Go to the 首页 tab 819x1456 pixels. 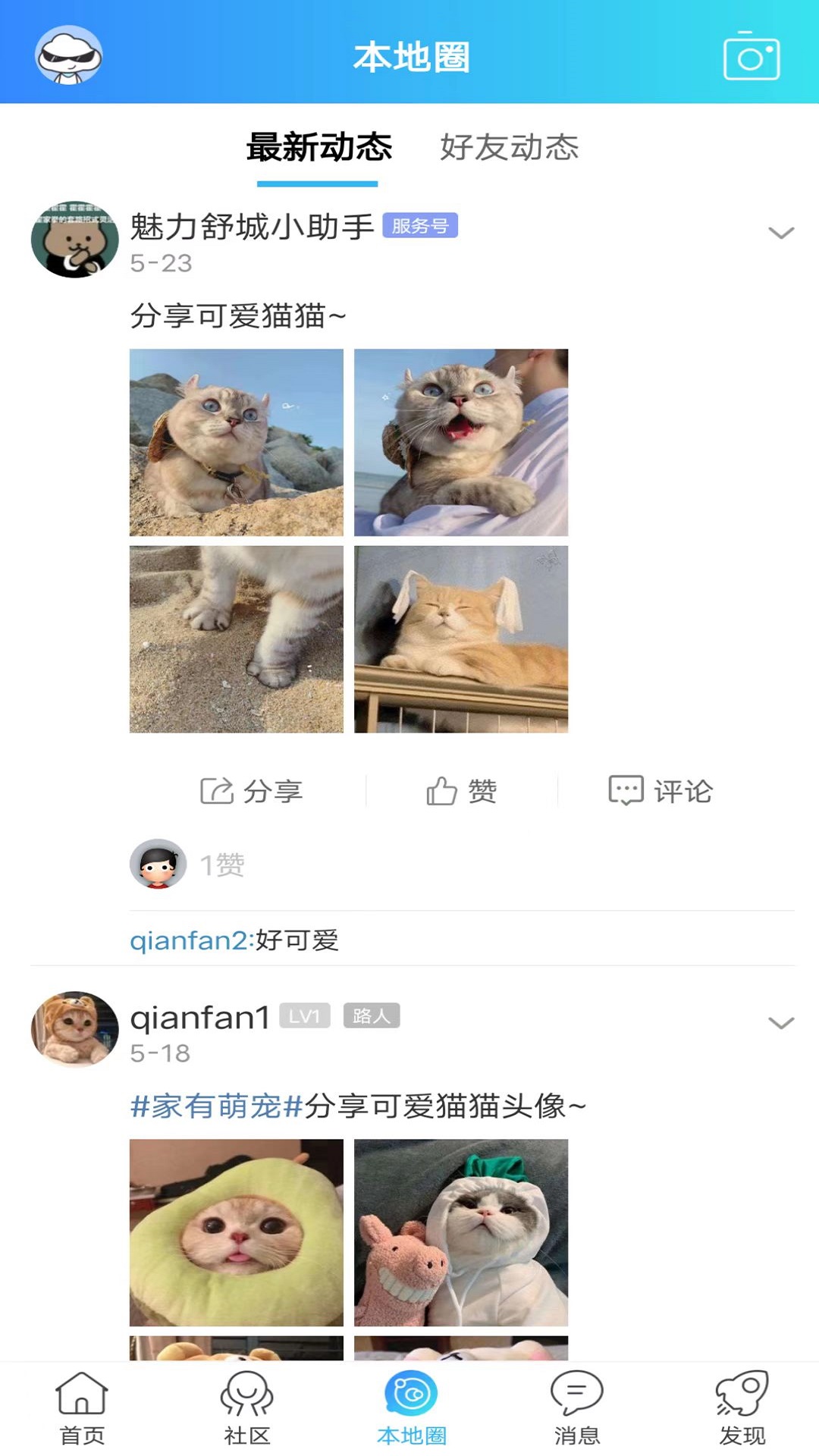click(x=82, y=1407)
